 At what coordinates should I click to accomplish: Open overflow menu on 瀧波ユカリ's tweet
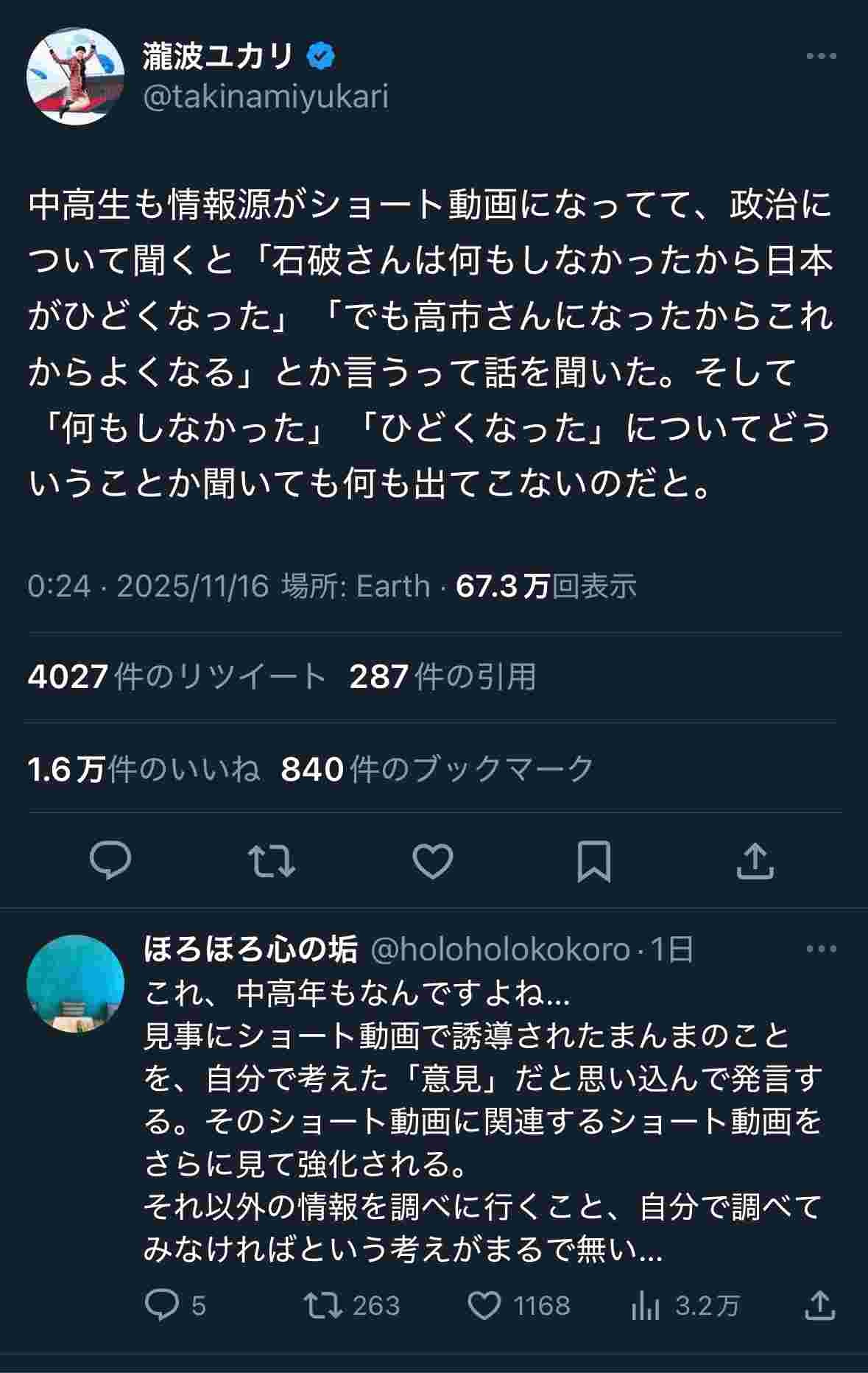[x=821, y=57]
